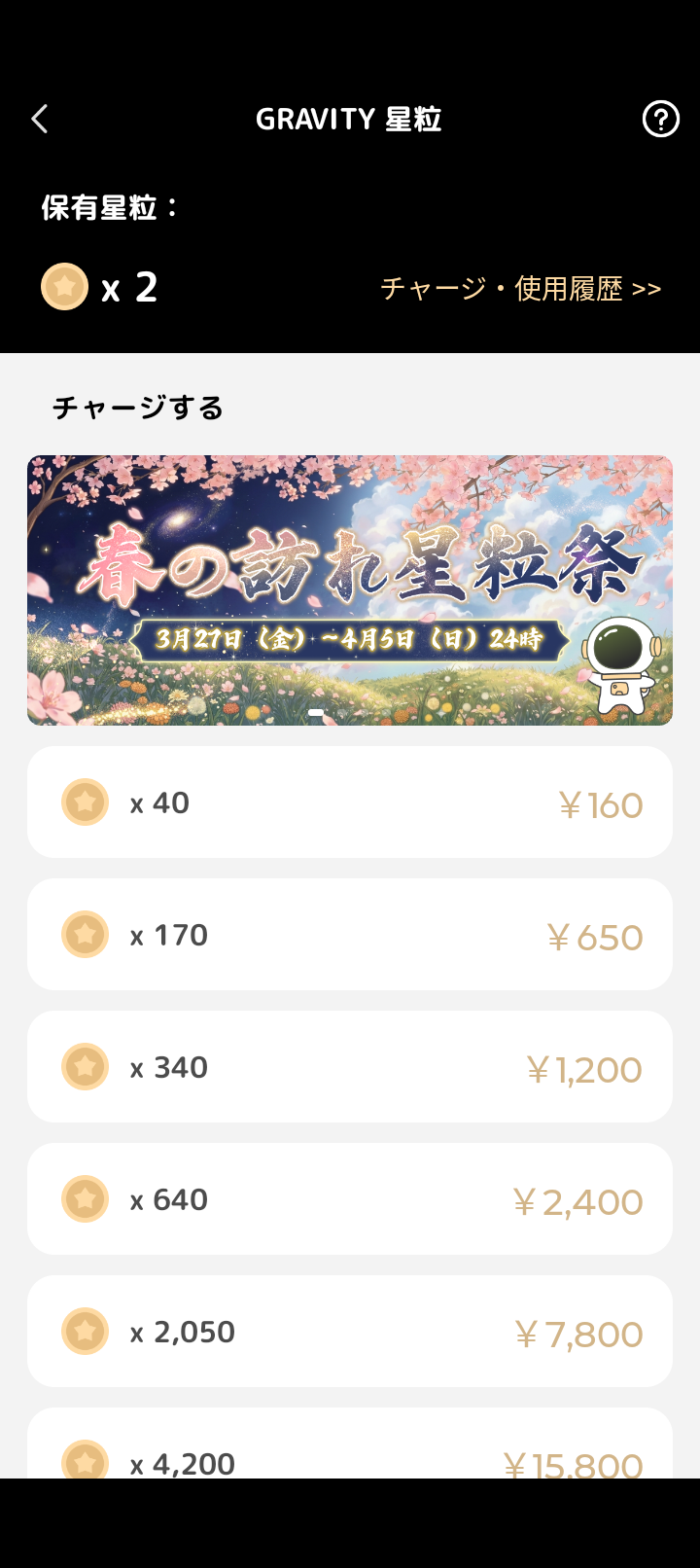Tap the x 4,200 pack for ¥15,800
Image resolution: width=700 pixels, height=1568 pixels.
(x=350, y=1451)
